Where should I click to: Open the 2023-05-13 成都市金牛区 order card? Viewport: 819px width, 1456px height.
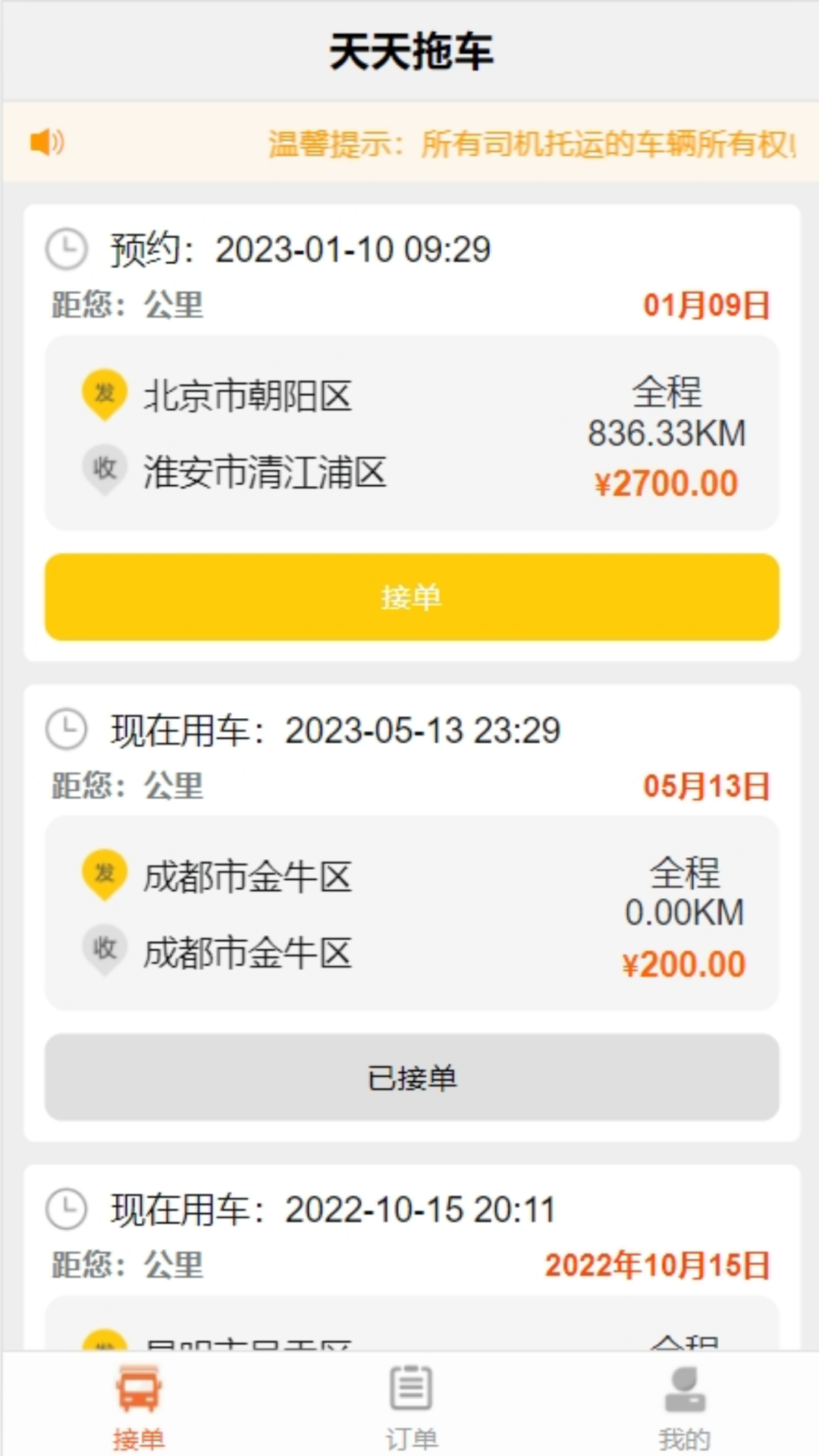click(412, 913)
